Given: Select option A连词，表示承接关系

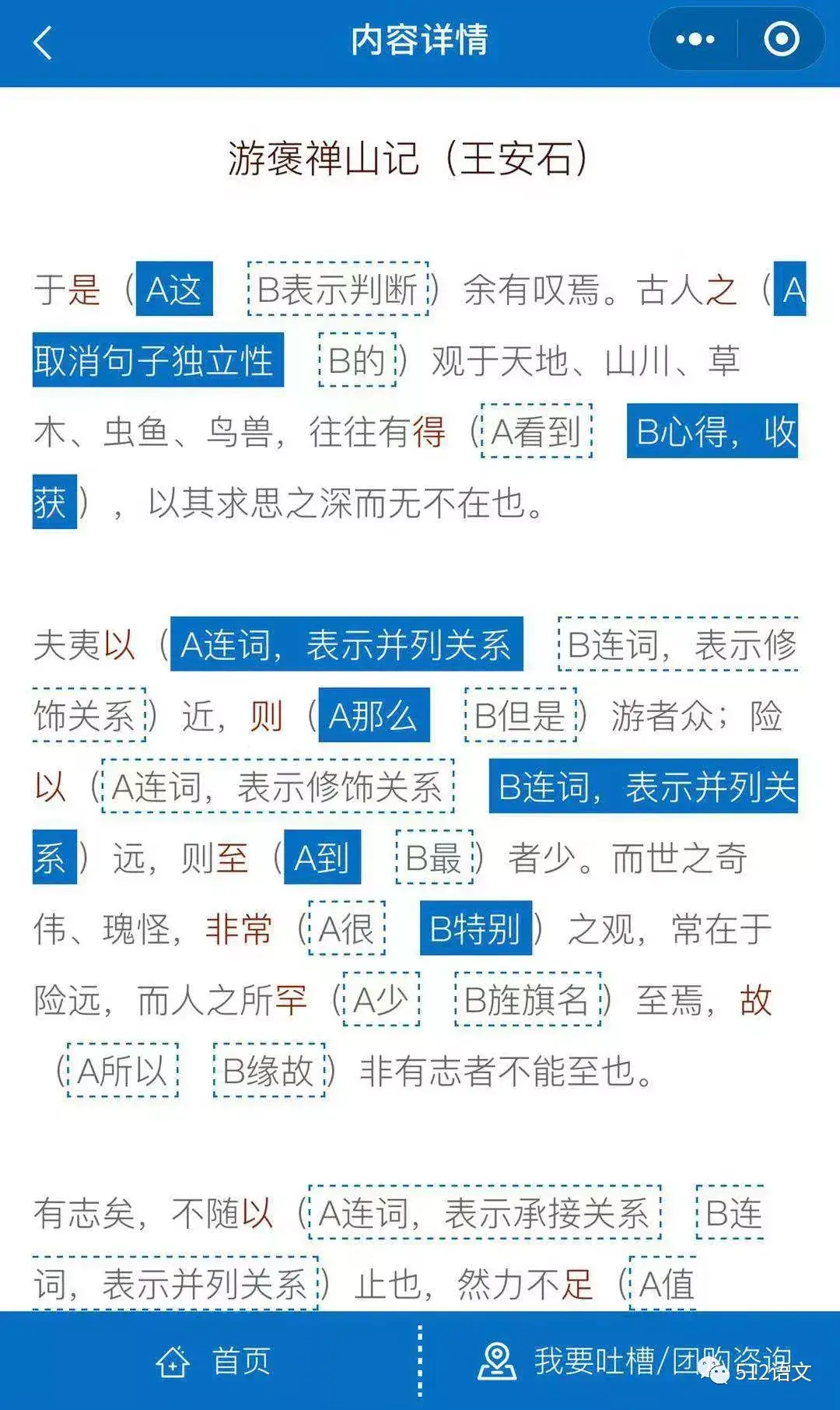Looking at the screenshot, I should pos(485,1212).
